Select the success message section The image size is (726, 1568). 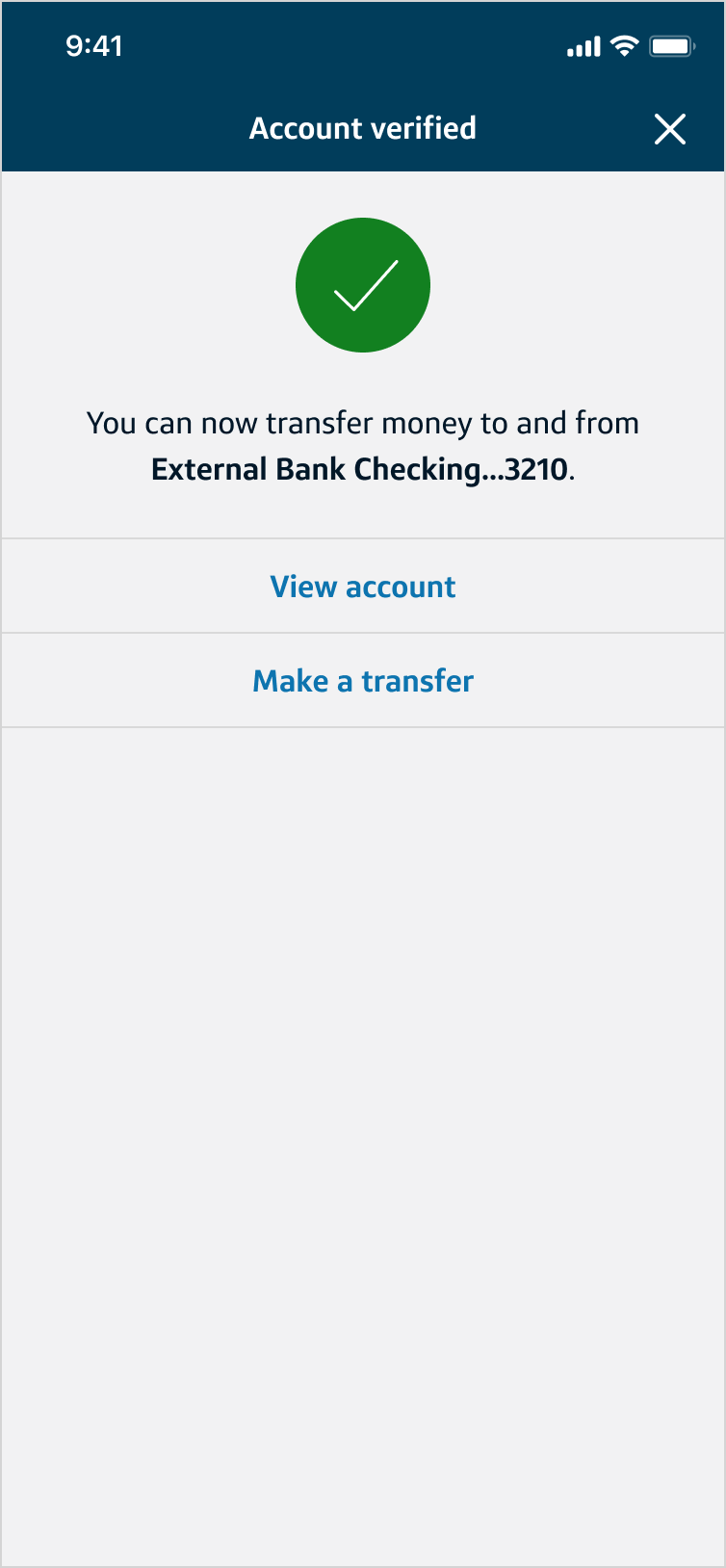click(363, 356)
